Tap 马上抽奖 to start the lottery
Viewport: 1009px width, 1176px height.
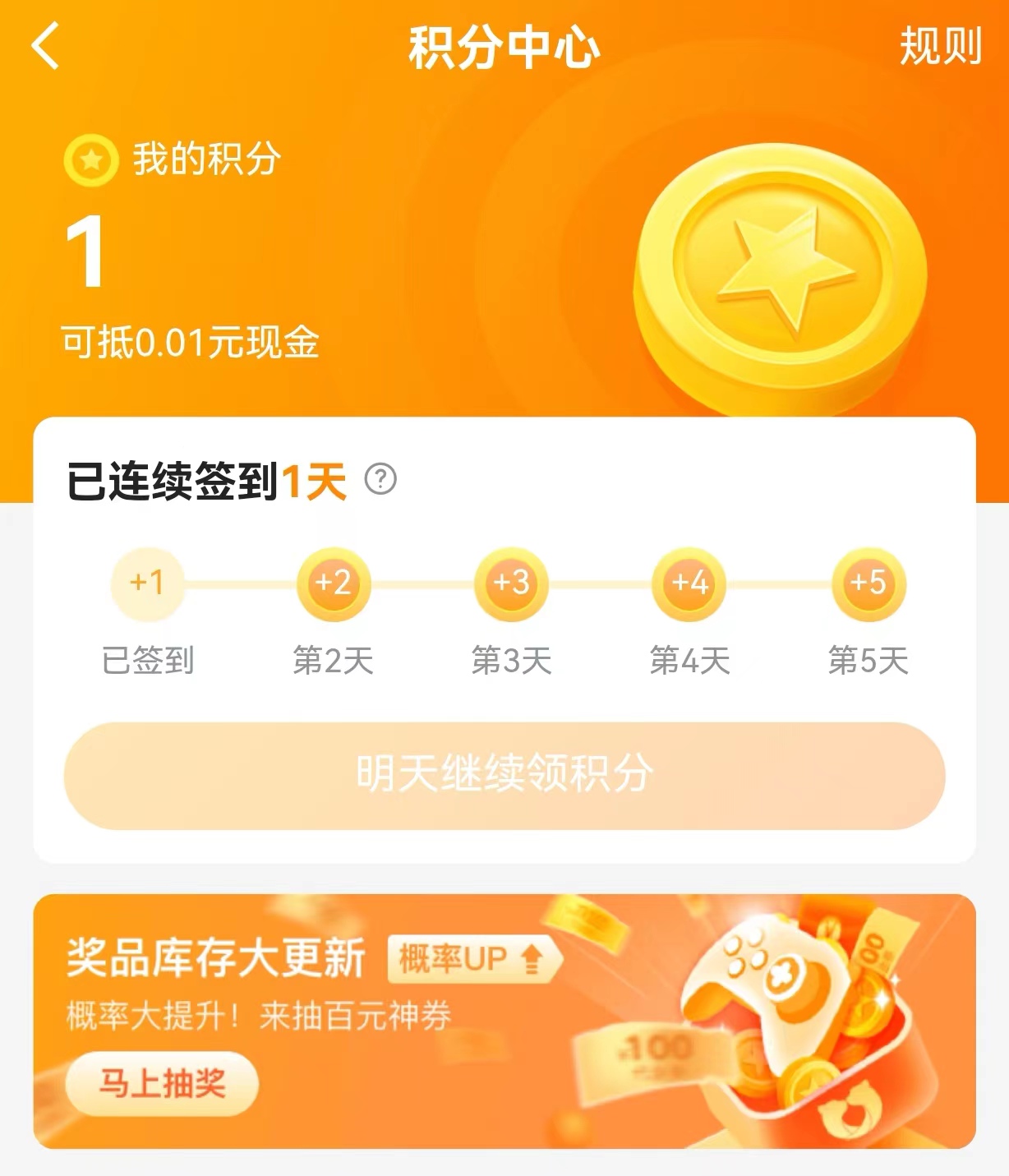pos(162,1083)
